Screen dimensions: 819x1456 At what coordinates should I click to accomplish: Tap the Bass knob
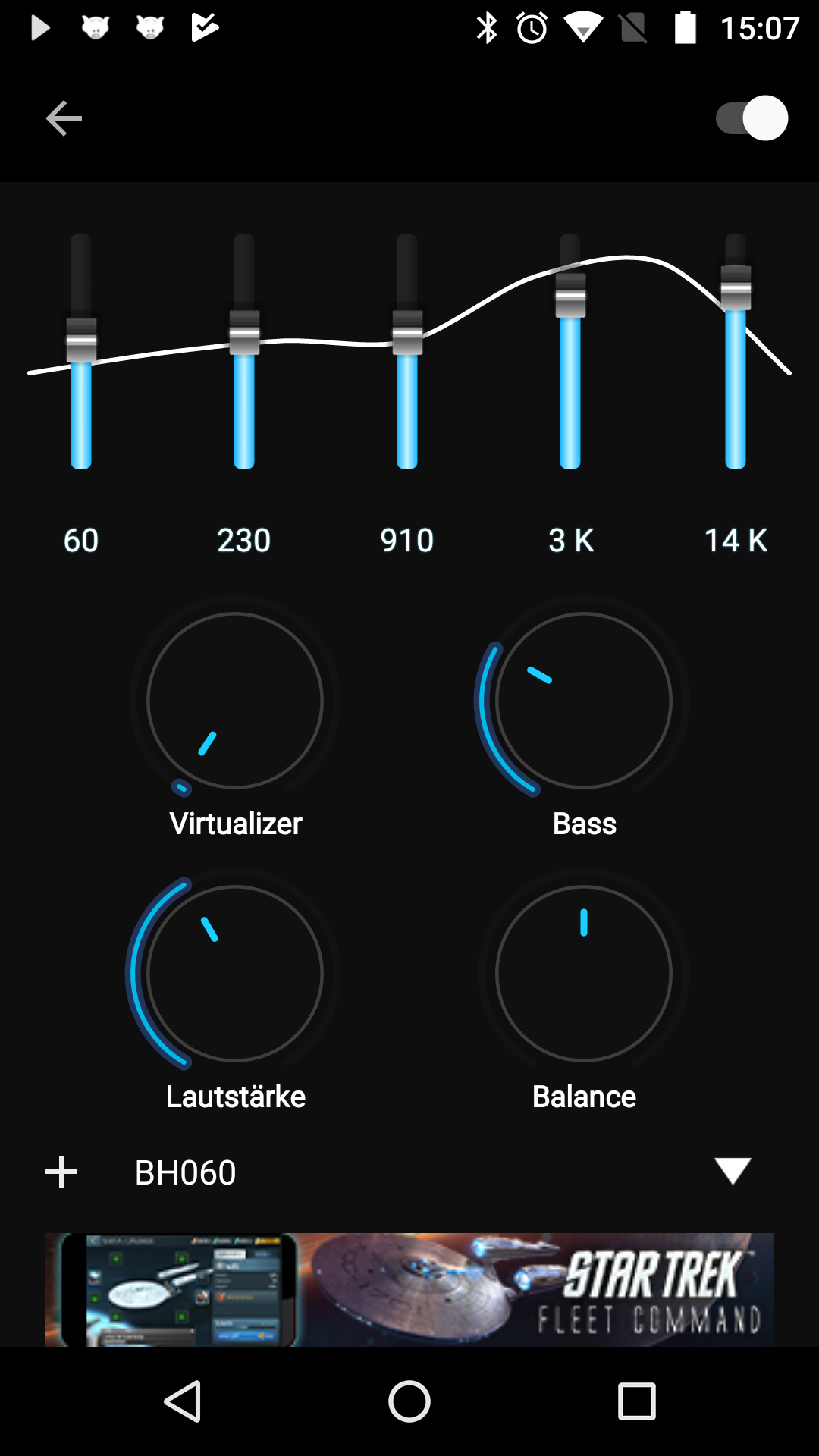584,701
